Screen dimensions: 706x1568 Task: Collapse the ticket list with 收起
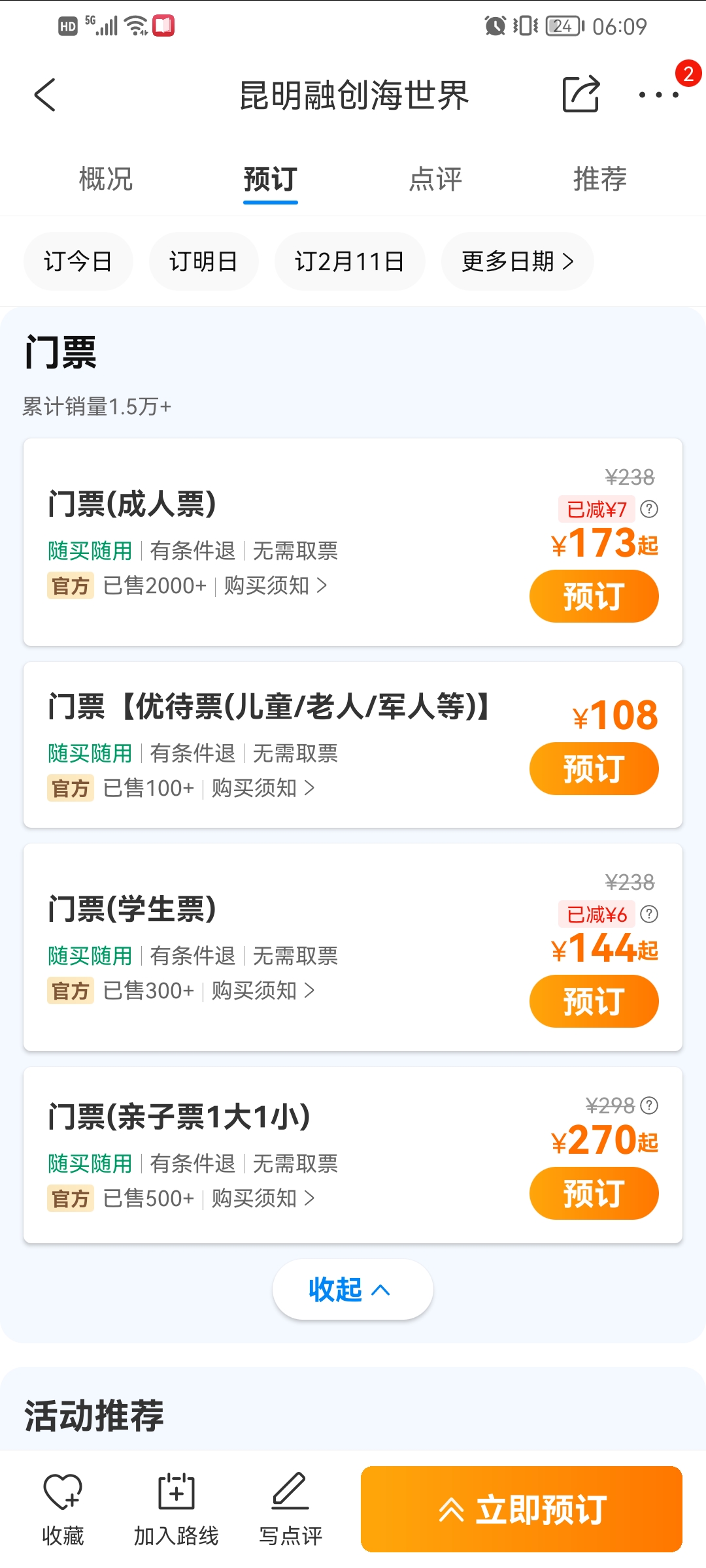(x=353, y=1290)
